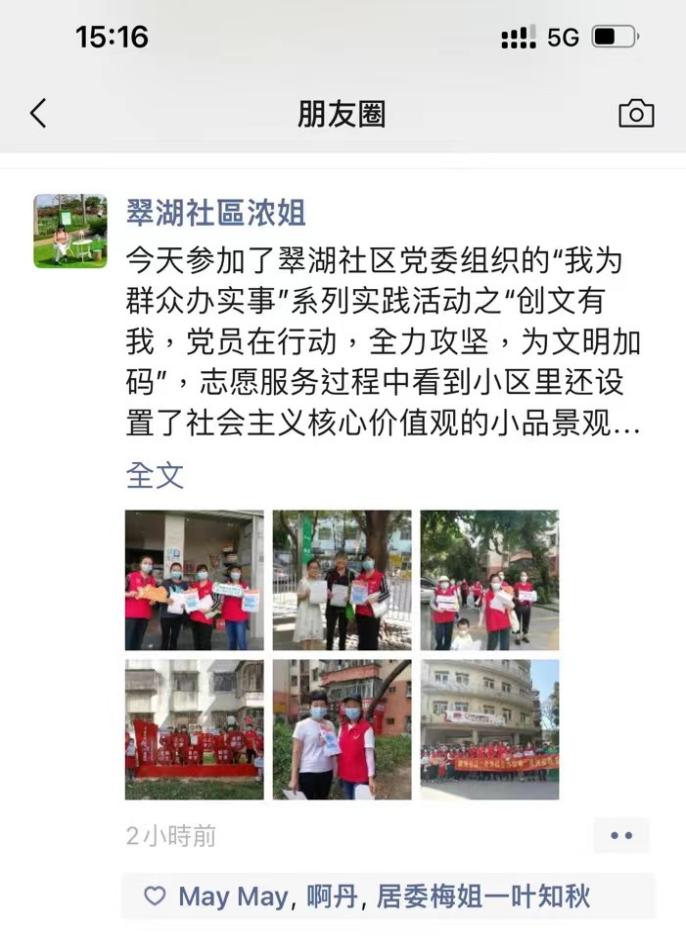This screenshot has width=686, height=947.
Task: Open 翠湖社區浓姐's profile avatar
Action: point(70,231)
